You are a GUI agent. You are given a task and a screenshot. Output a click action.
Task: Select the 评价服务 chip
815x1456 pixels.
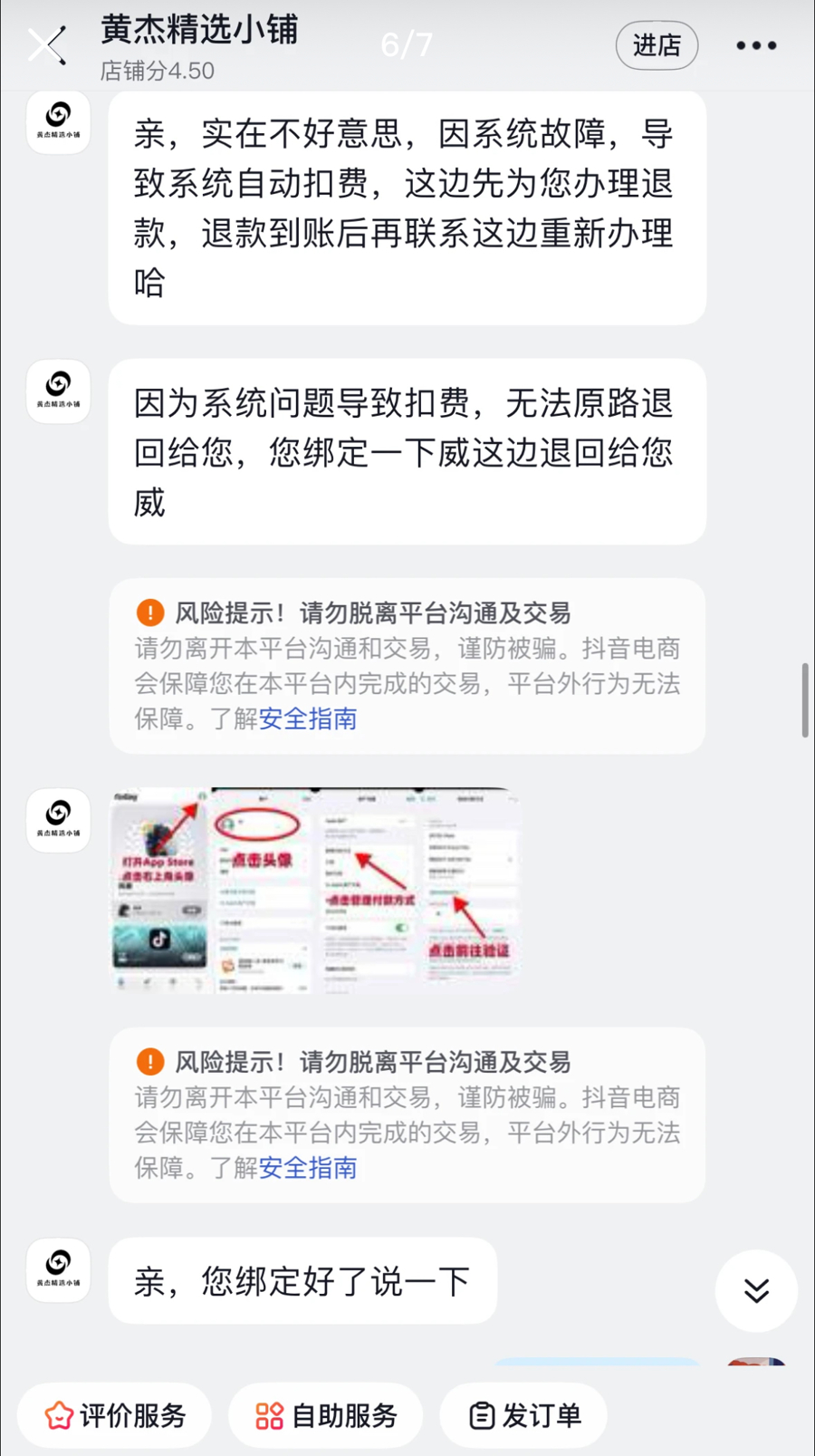[x=115, y=1415]
